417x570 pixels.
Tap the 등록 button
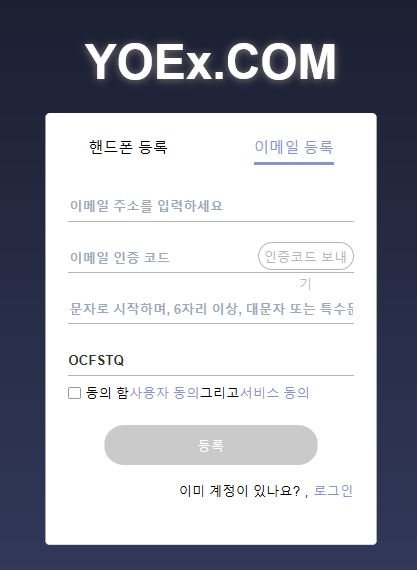point(211,445)
